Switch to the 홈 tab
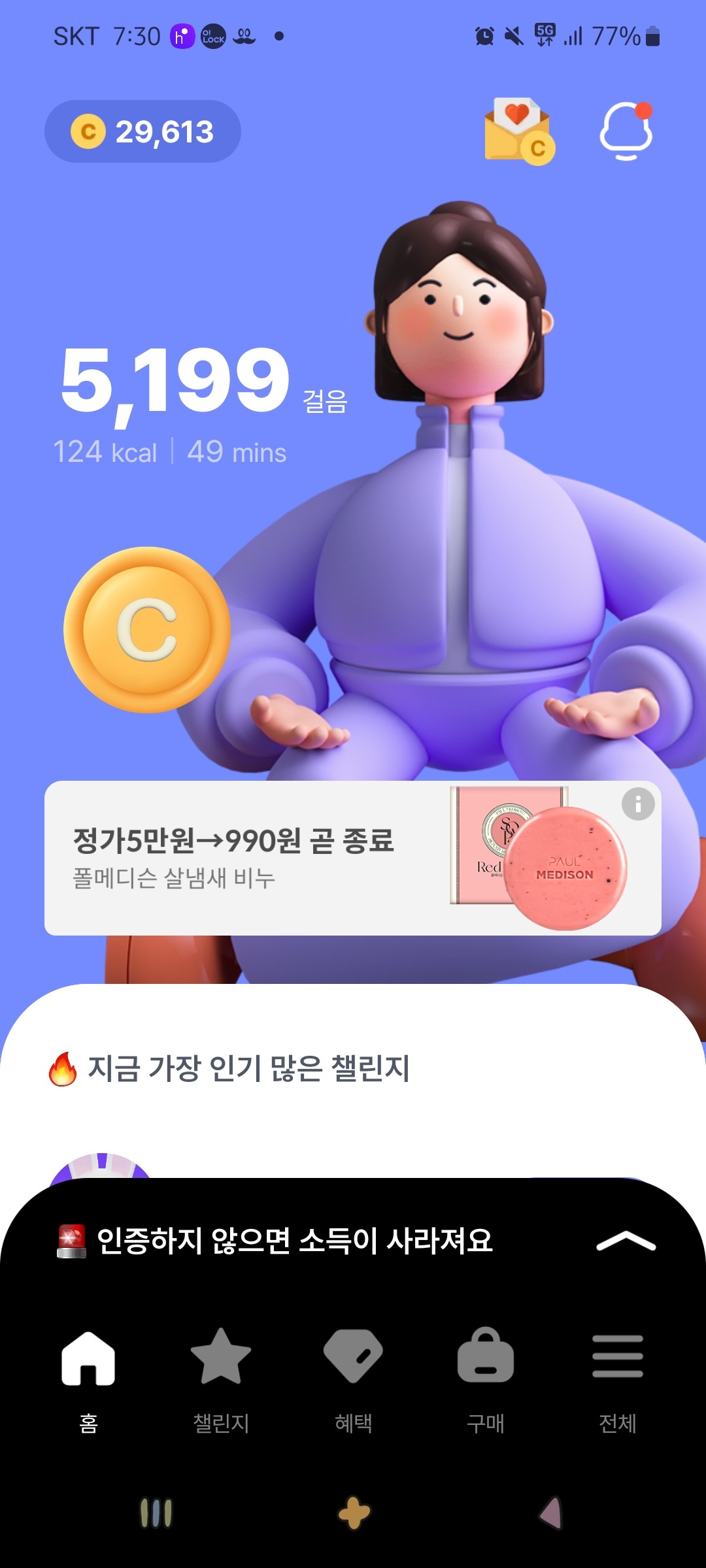The width and height of the screenshot is (706, 1568). pos(88,1376)
